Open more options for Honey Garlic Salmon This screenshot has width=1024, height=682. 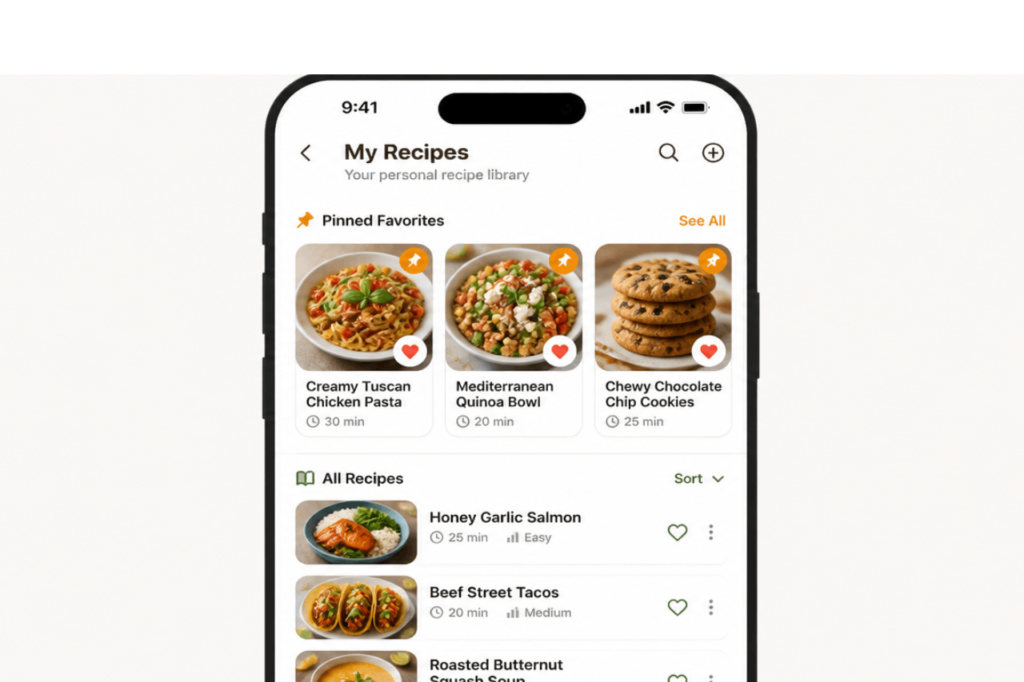[711, 532]
